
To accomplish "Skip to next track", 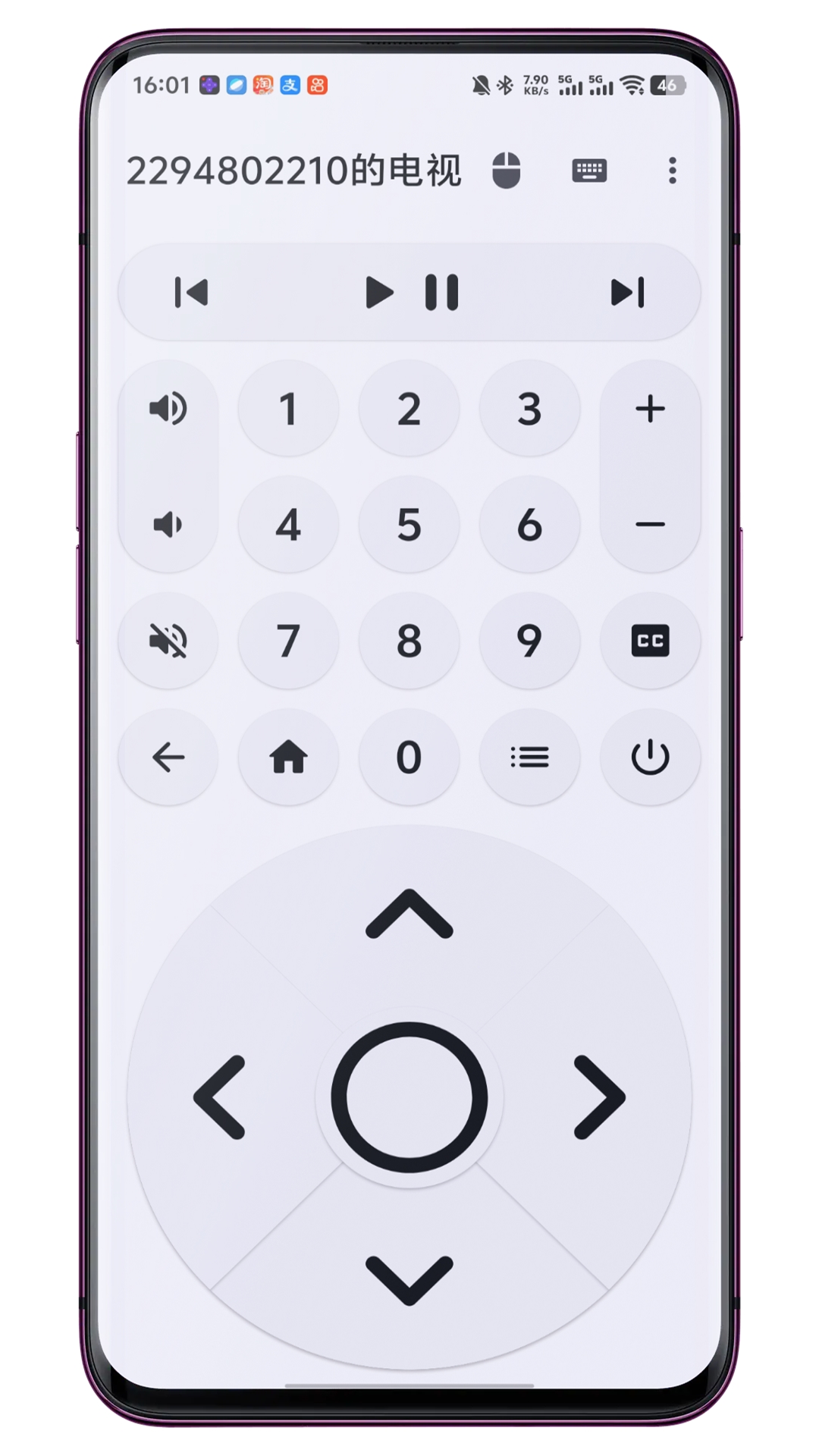I will click(x=627, y=293).
